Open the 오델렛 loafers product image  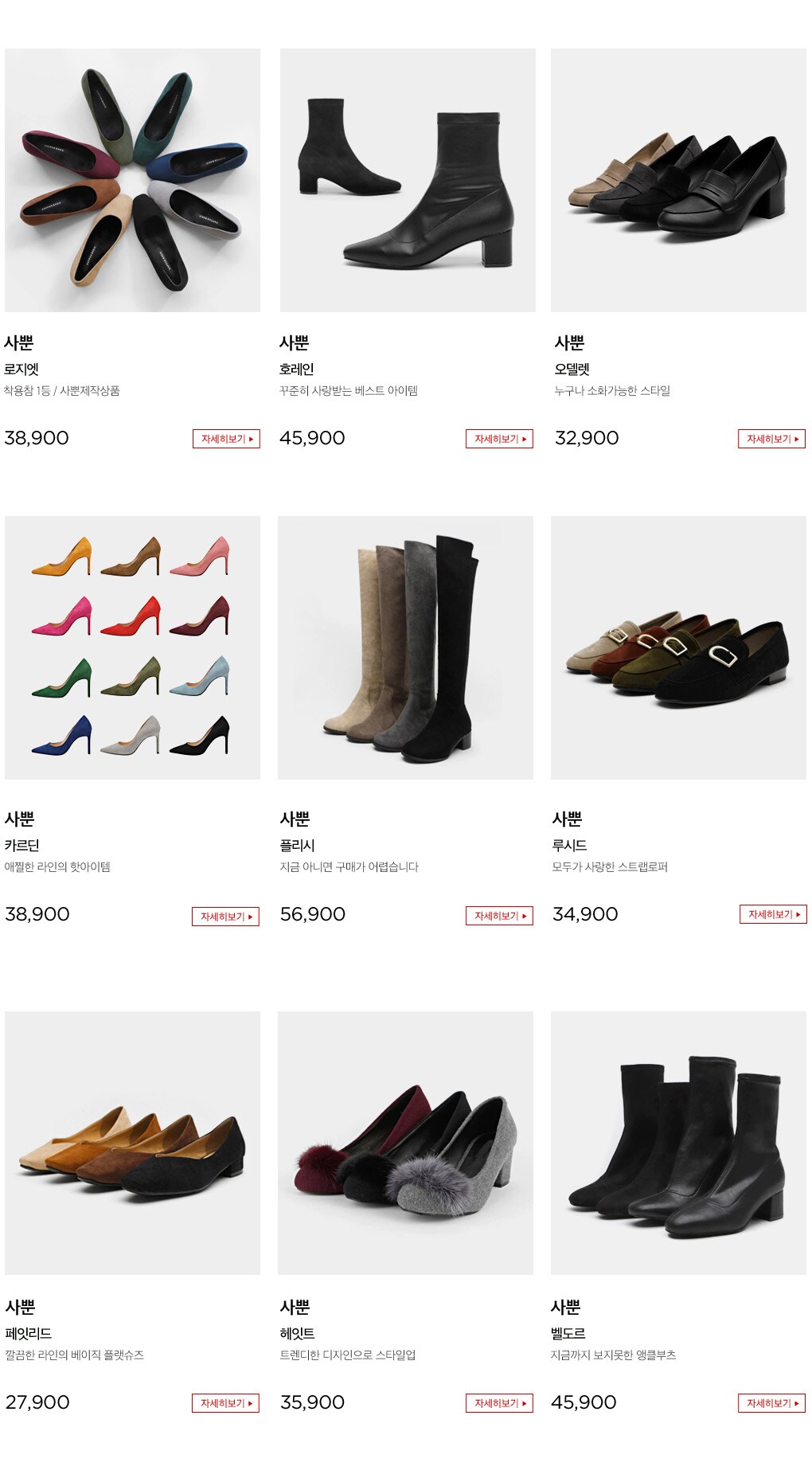pyautogui.click(x=678, y=180)
